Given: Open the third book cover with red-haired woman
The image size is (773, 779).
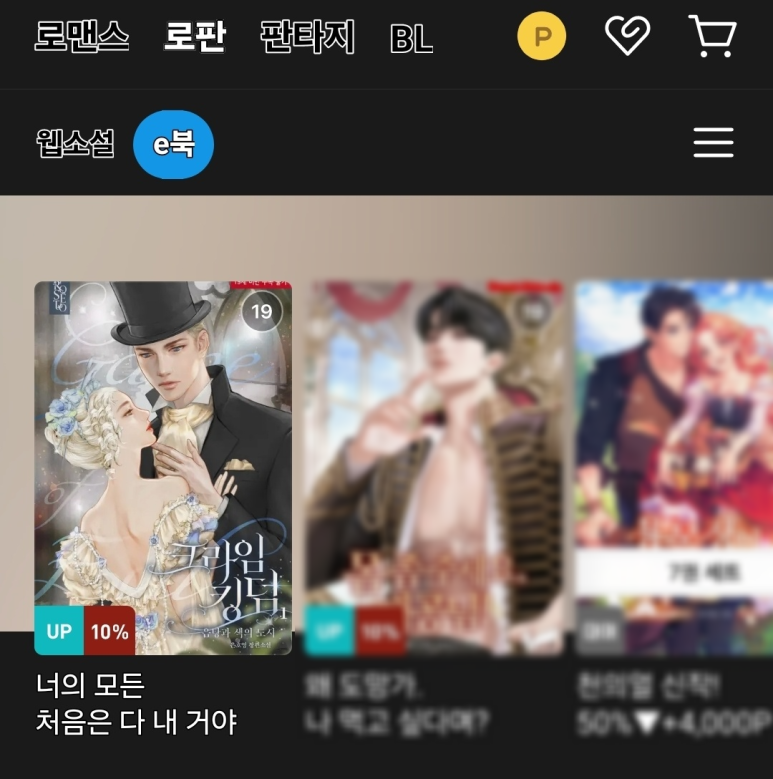Looking at the screenshot, I should (674, 468).
